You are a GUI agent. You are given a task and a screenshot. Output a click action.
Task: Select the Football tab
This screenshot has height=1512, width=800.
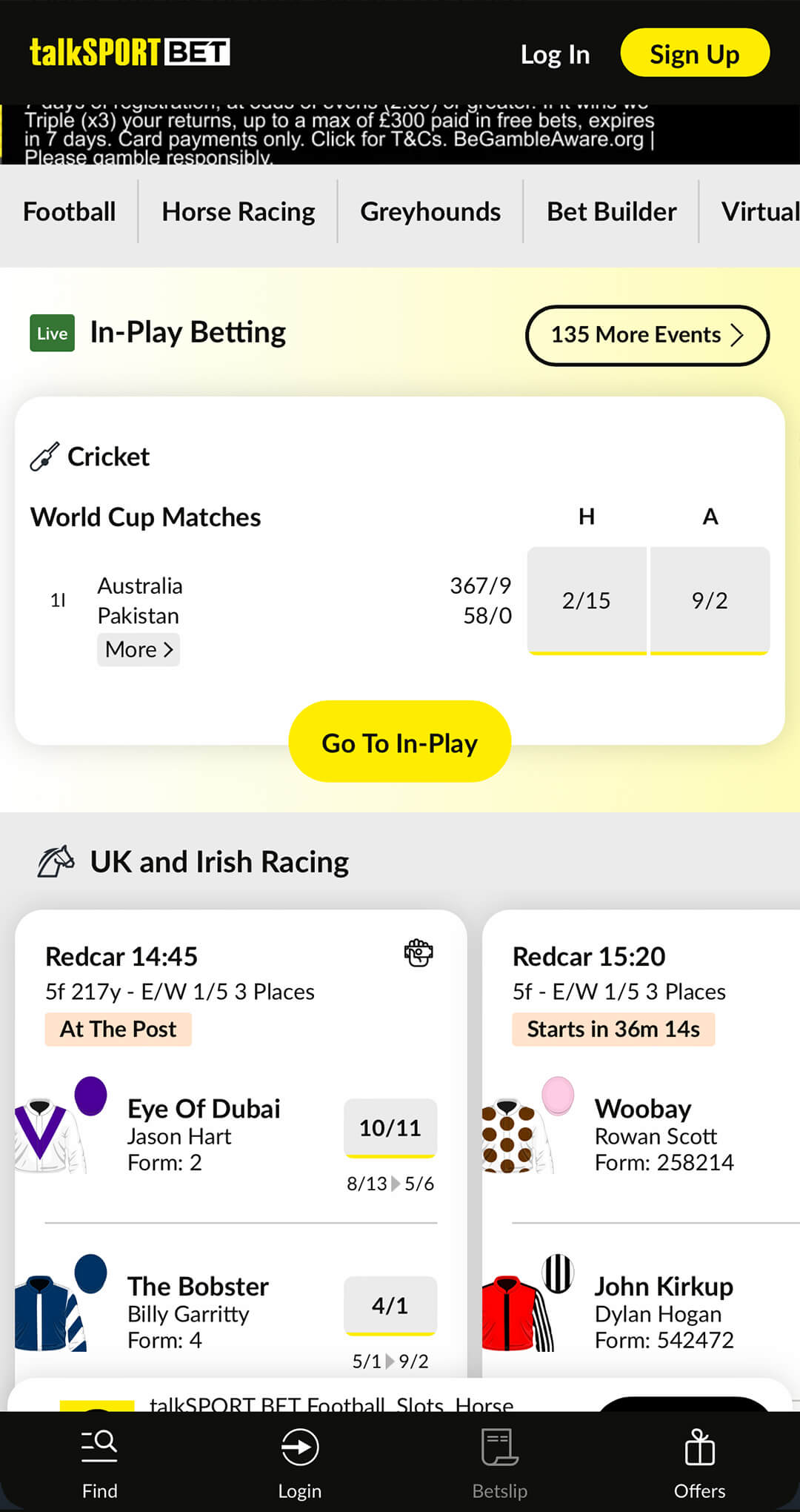pyautogui.click(x=69, y=211)
